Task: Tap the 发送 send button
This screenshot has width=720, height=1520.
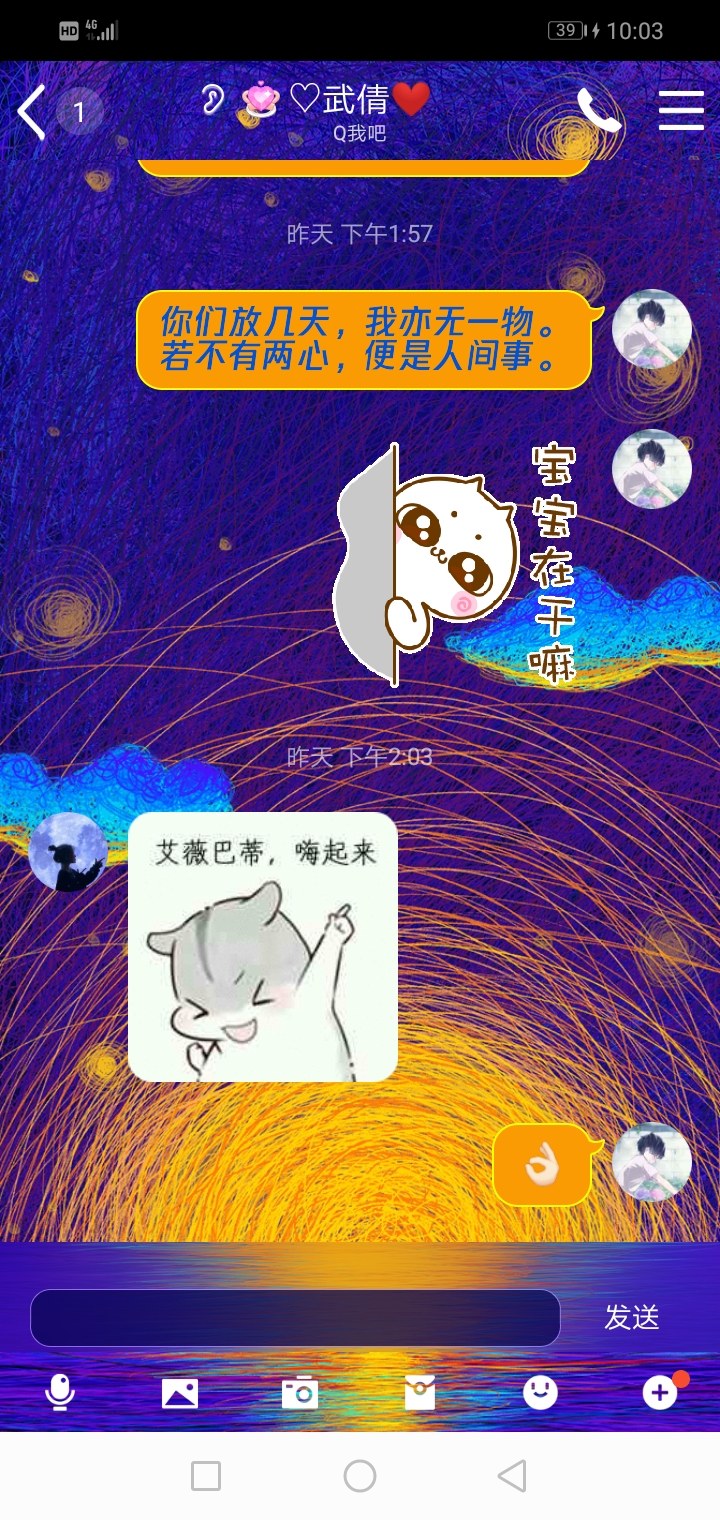Action: click(x=631, y=1317)
